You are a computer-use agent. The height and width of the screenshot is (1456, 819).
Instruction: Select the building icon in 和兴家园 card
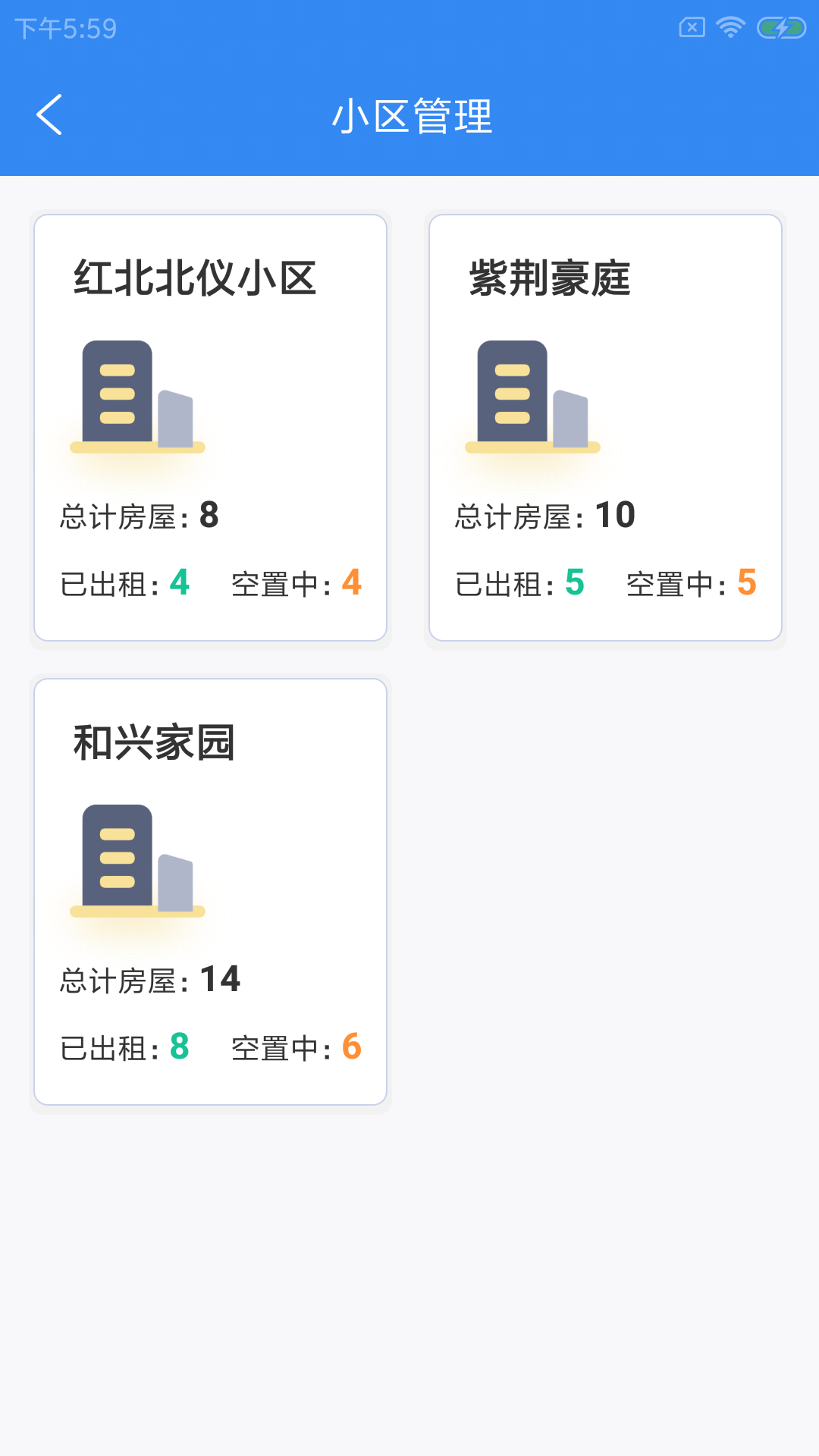135,858
